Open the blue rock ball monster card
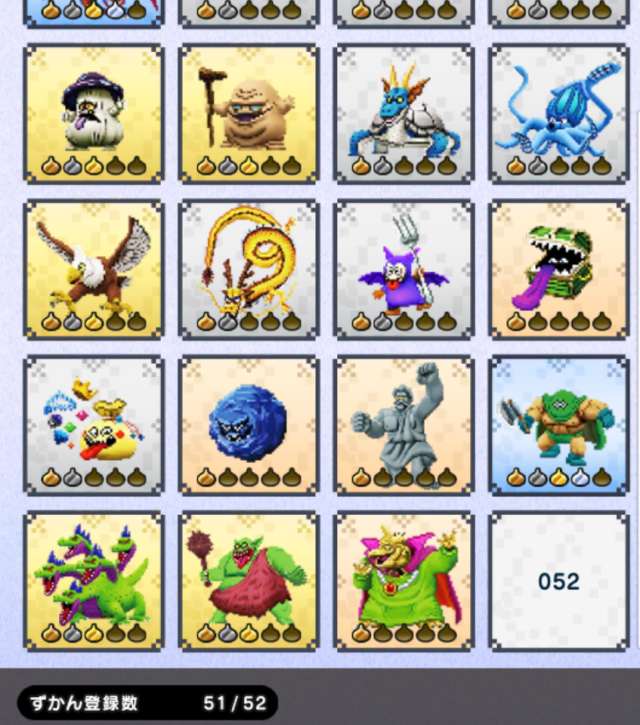The height and width of the screenshot is (725, 640). pyautogui.click(x=249, y=425)
